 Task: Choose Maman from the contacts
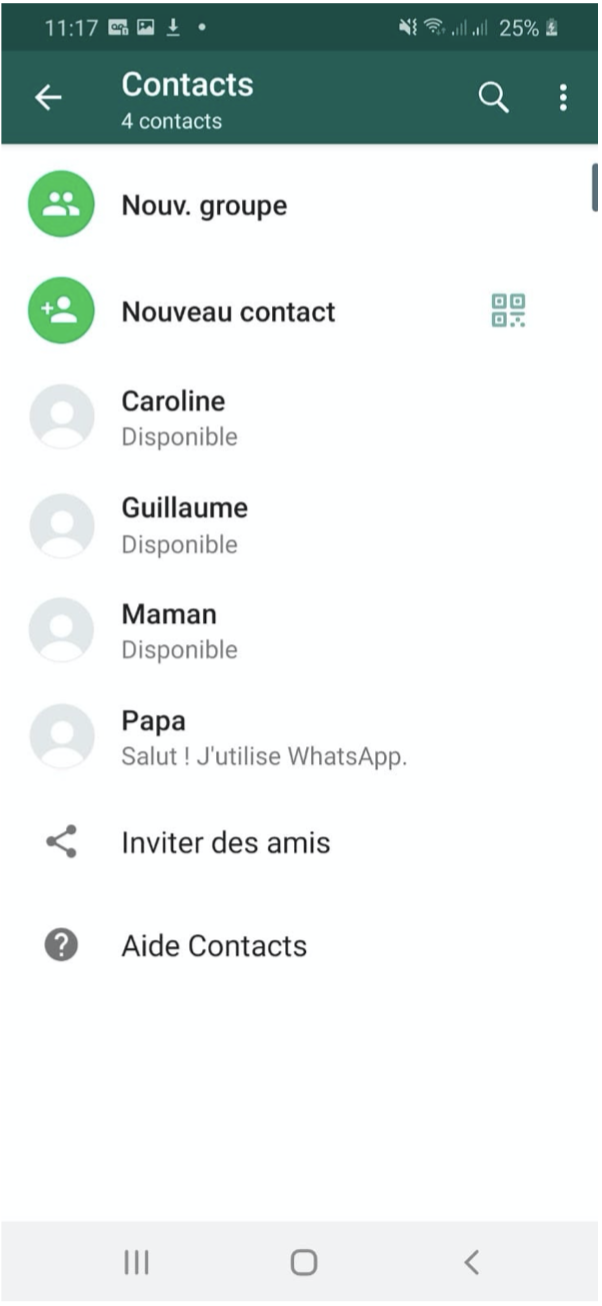300,630
